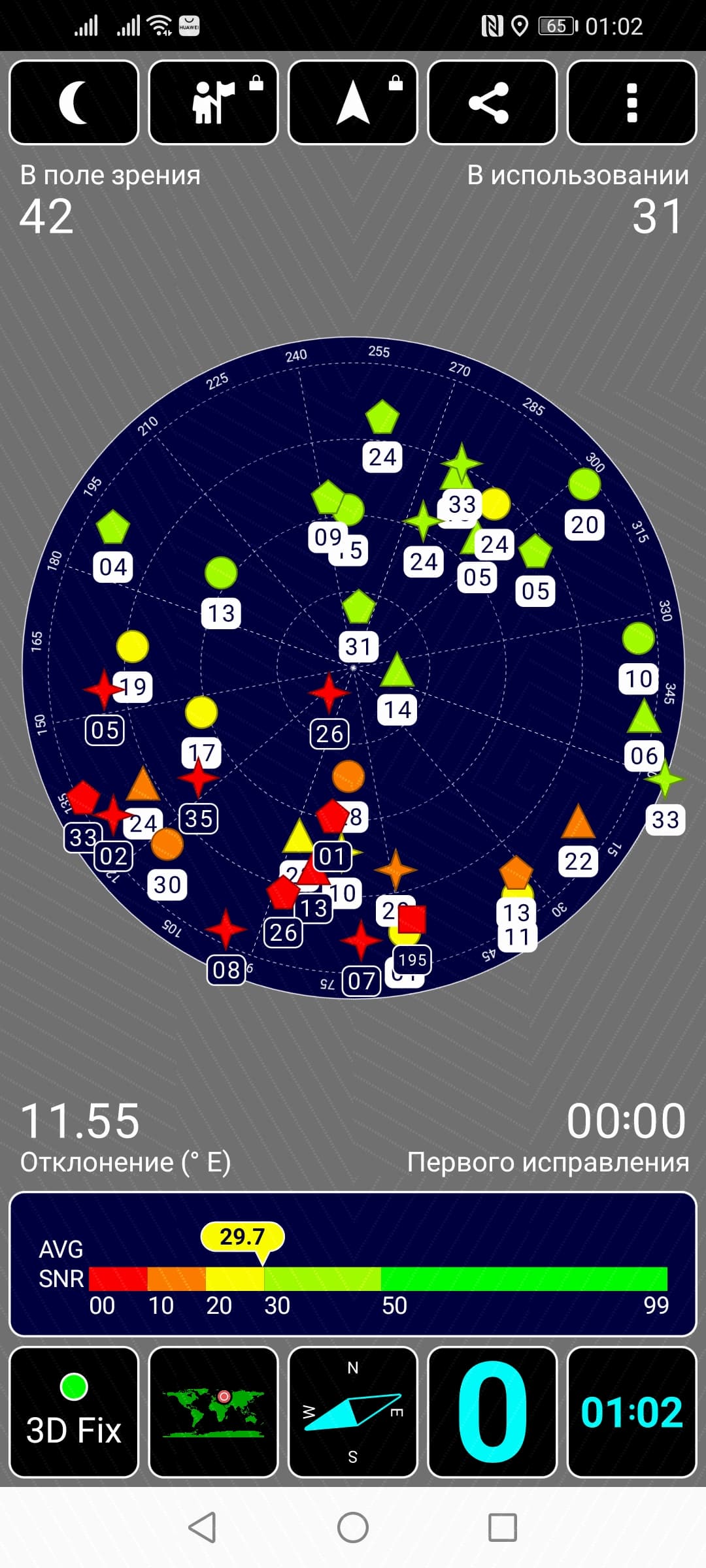Viewport: 706px width, 1568px height.
Task: Open the speed tile showing 0
Action: pos(492,1412)
